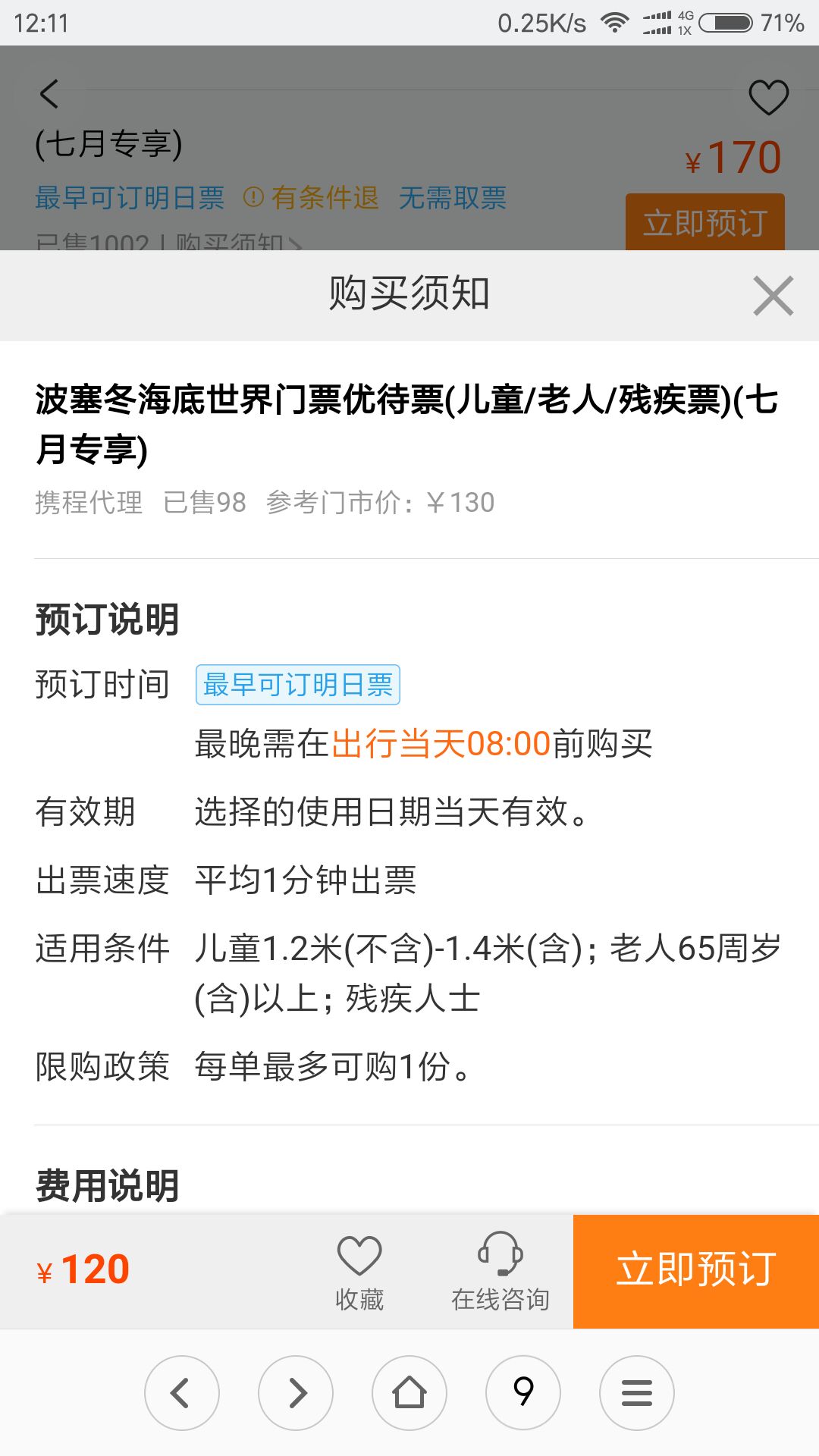Go forward with browser forward arrow
The width and height of the screenshot is (819, 1456).
pyautogui.click(x=296, y=1392)
